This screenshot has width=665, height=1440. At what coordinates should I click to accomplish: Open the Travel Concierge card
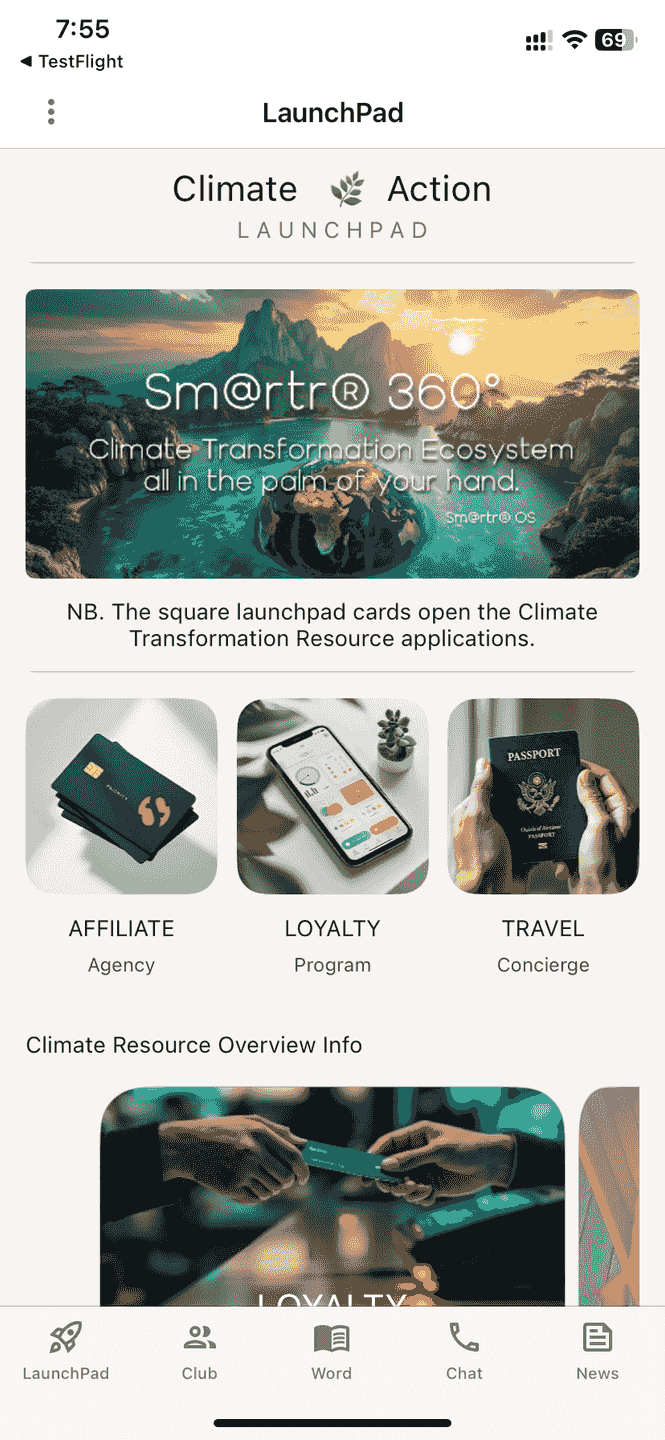pos(543,796)
